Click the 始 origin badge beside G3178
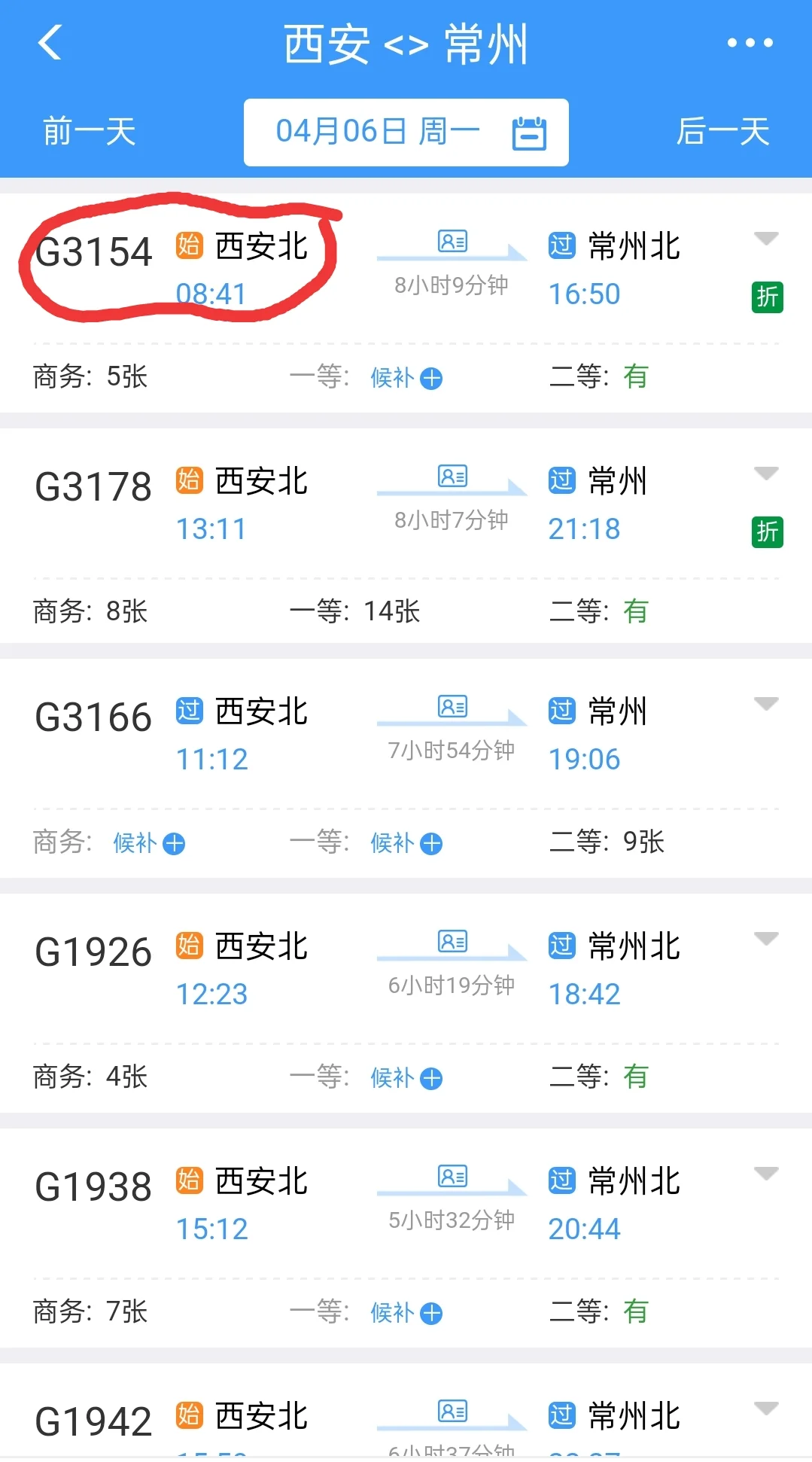Viewport: 812px width, 1462px height. pyautogui.click(x=190, y=480)
